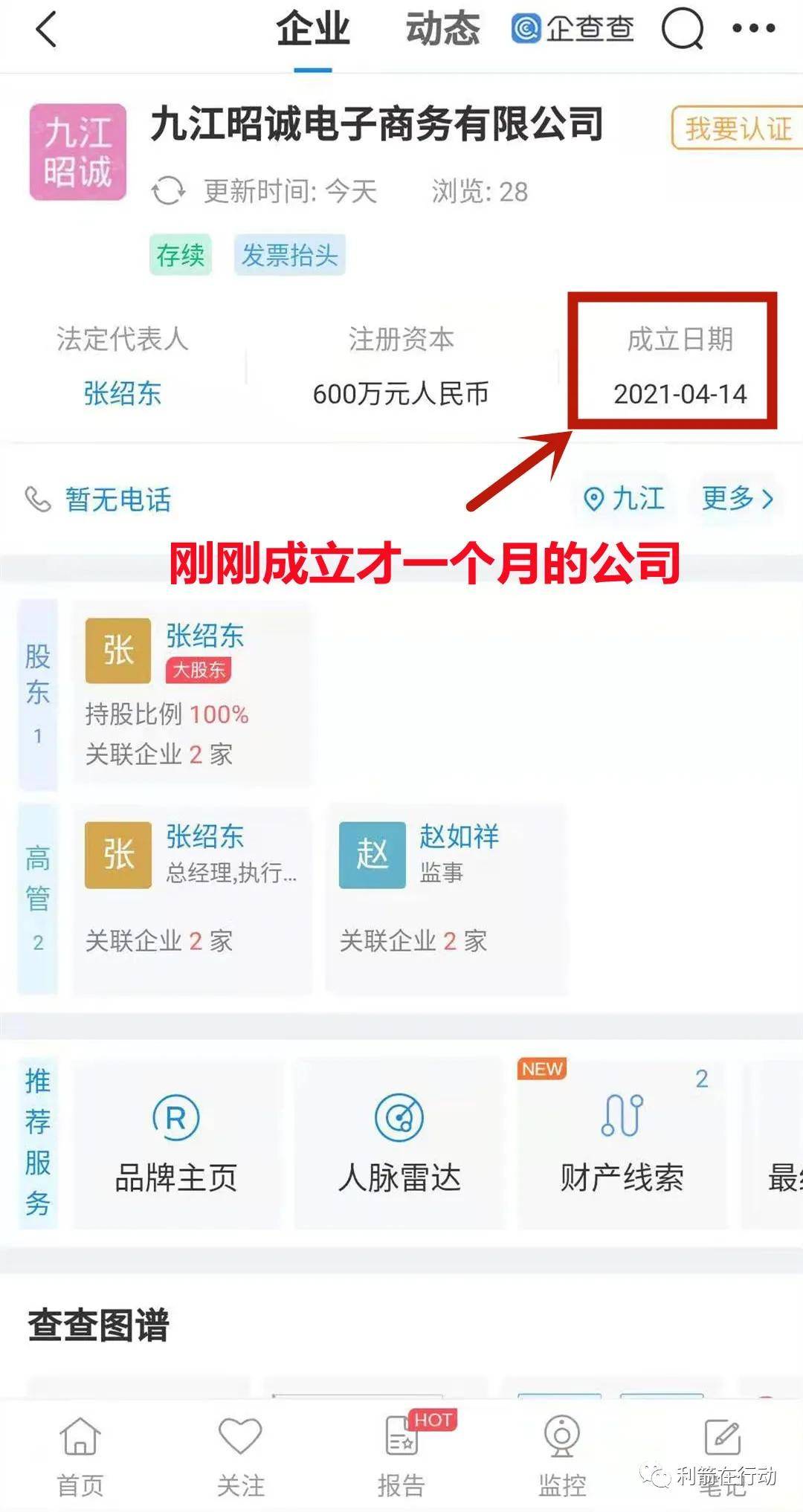Go back with the top-left arrow
Screen dimensions: 803x1512
[46, 30]
